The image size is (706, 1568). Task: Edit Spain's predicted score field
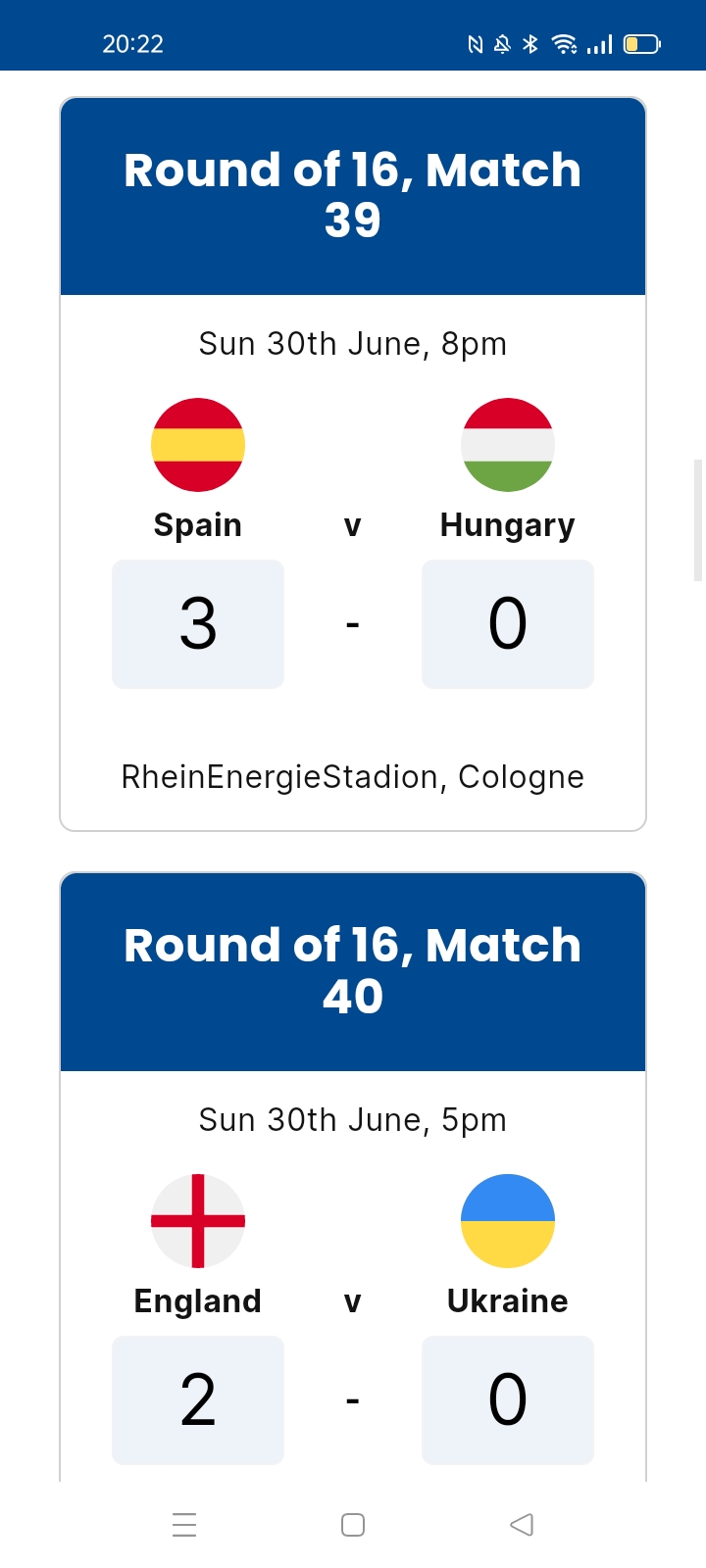[198, 624]
